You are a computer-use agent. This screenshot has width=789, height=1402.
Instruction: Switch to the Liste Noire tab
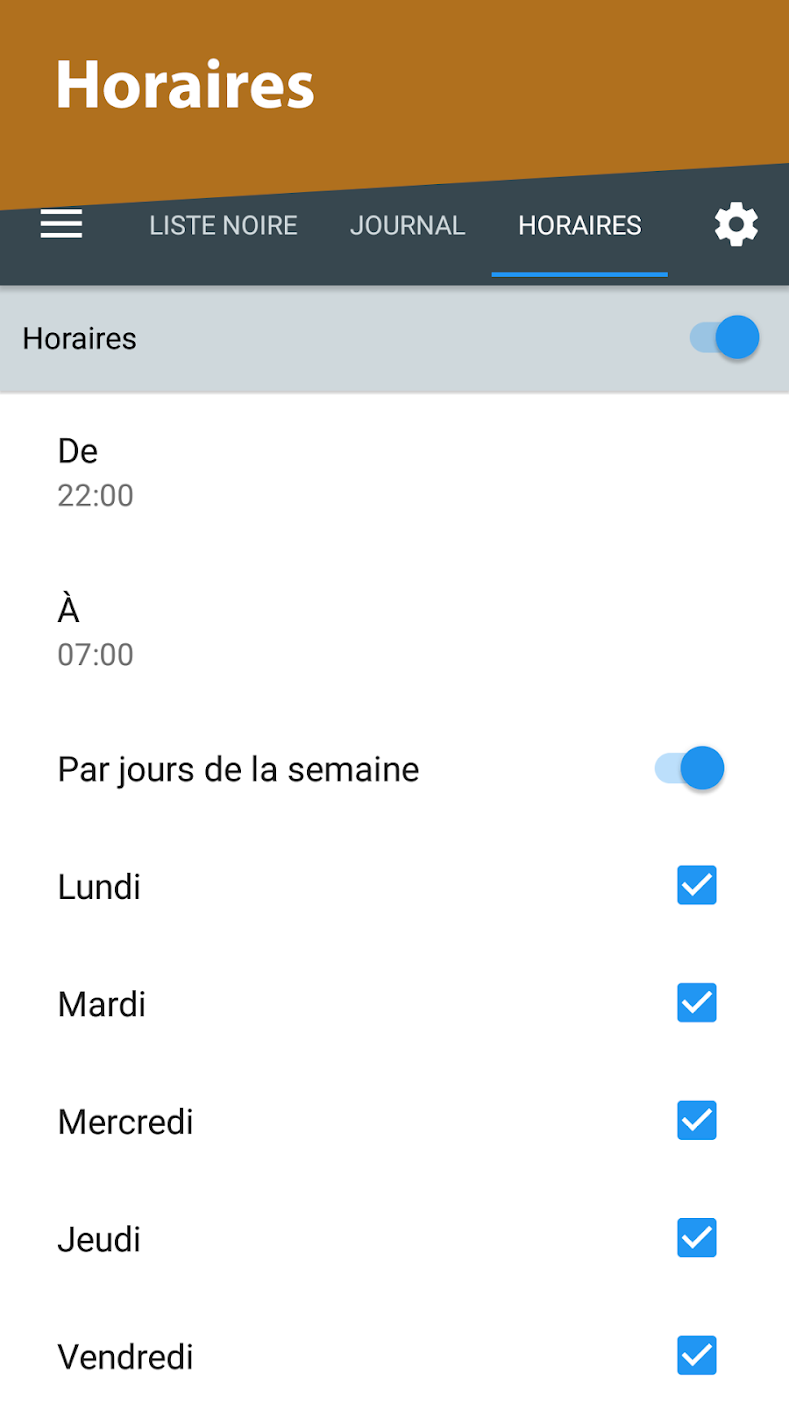click(223, 226)
